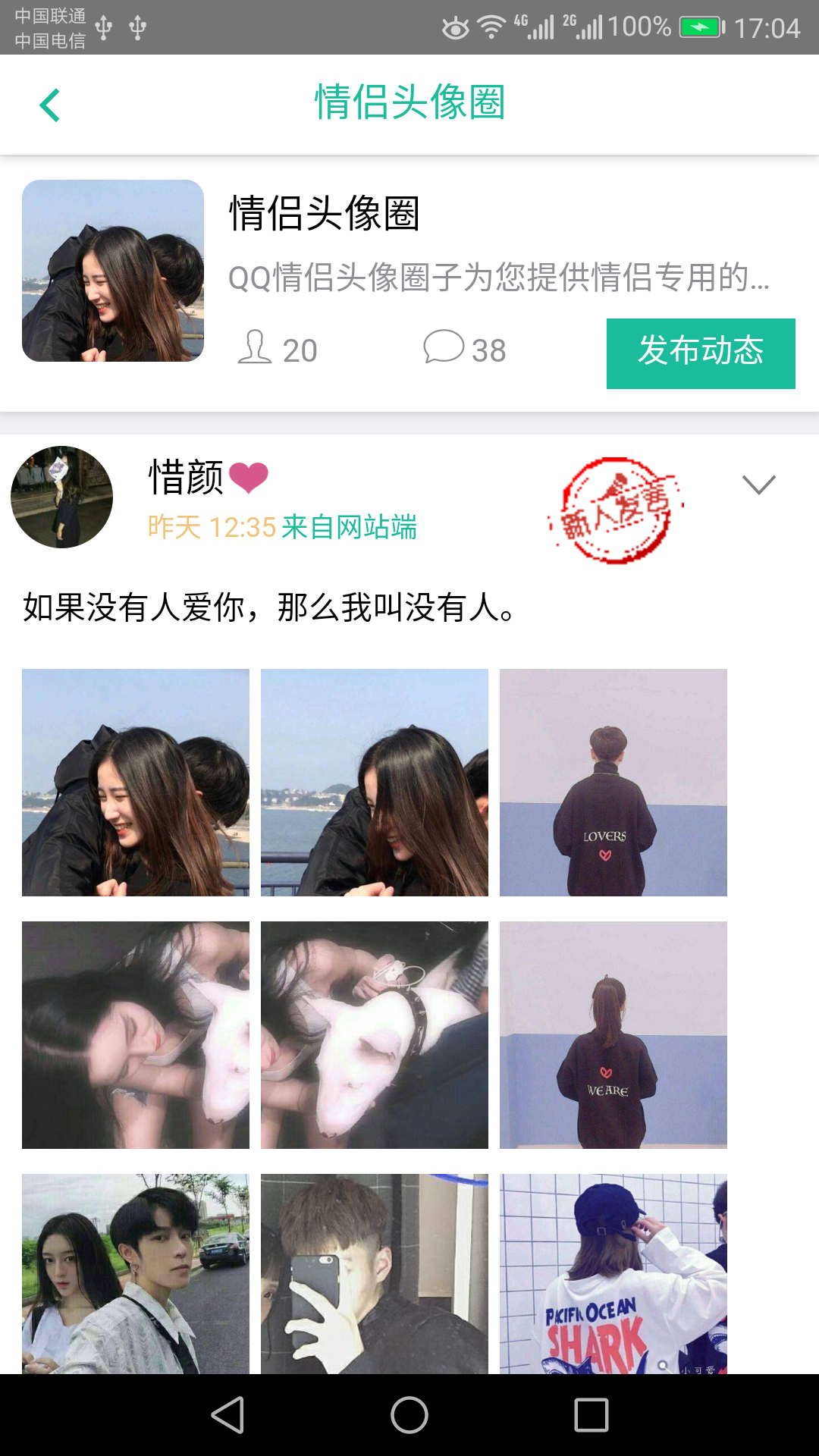
Task: Tap the 发布动态 button
Action: (700, 353)
